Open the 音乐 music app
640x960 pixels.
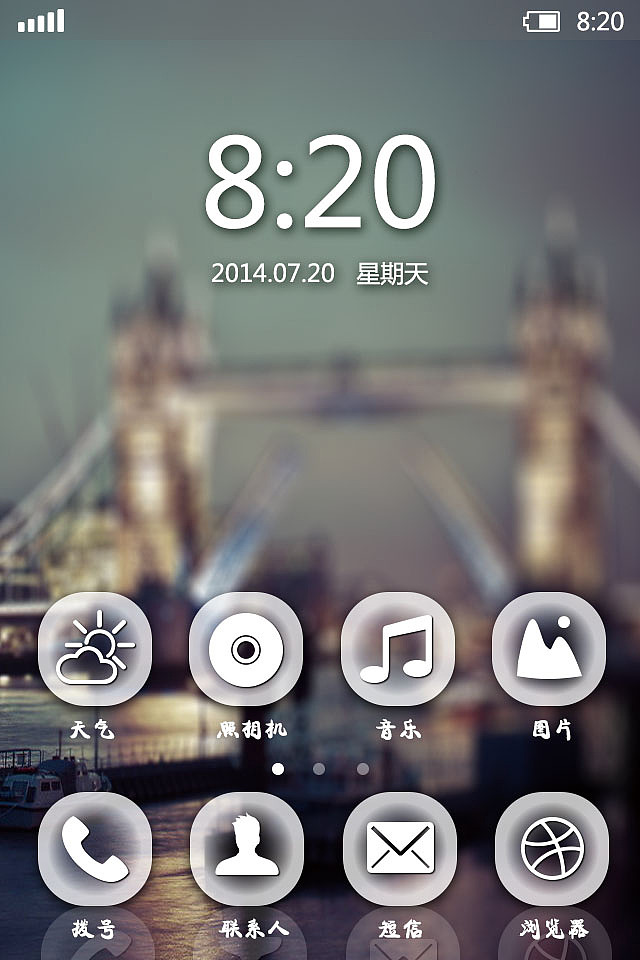(x=398, y=649)
